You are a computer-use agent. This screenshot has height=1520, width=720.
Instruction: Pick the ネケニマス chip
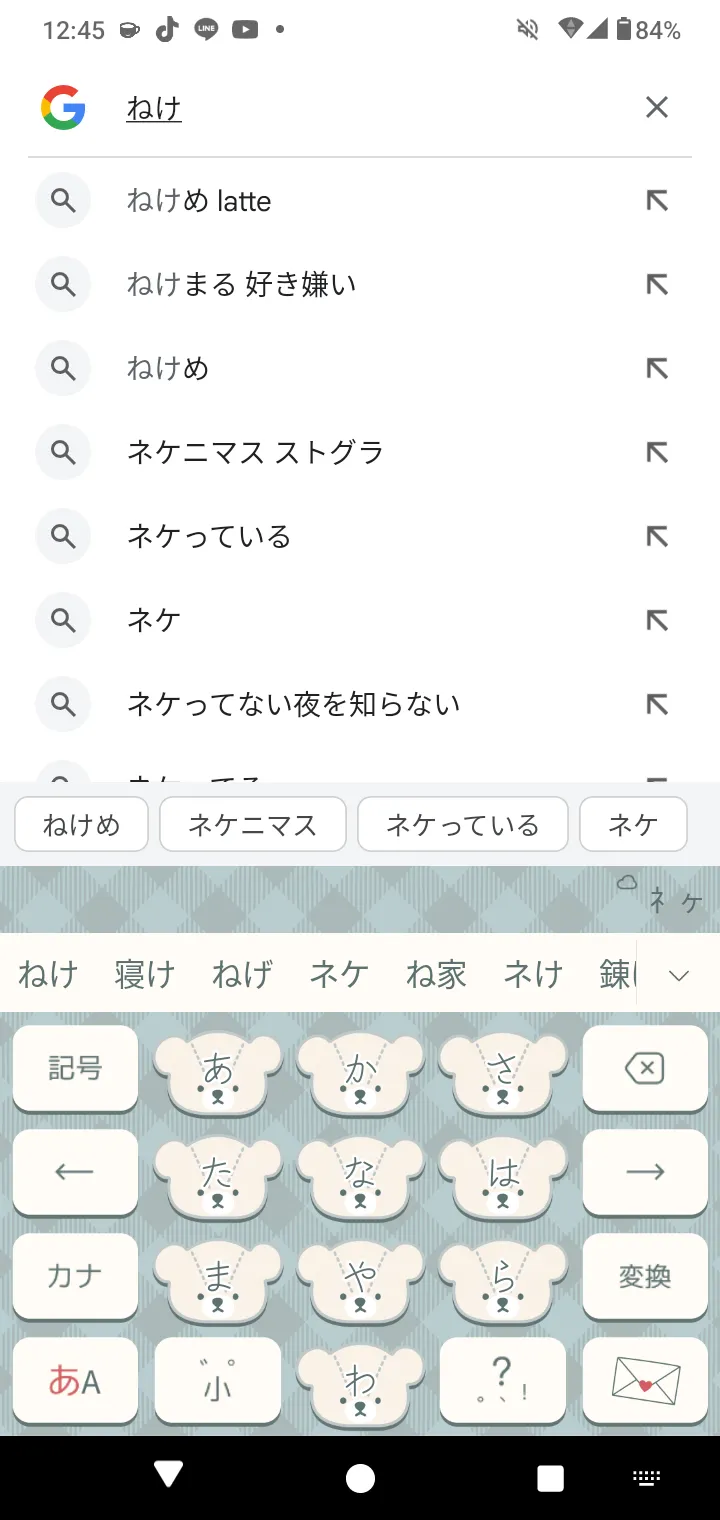pyautogui.click(x=252, y=824)
